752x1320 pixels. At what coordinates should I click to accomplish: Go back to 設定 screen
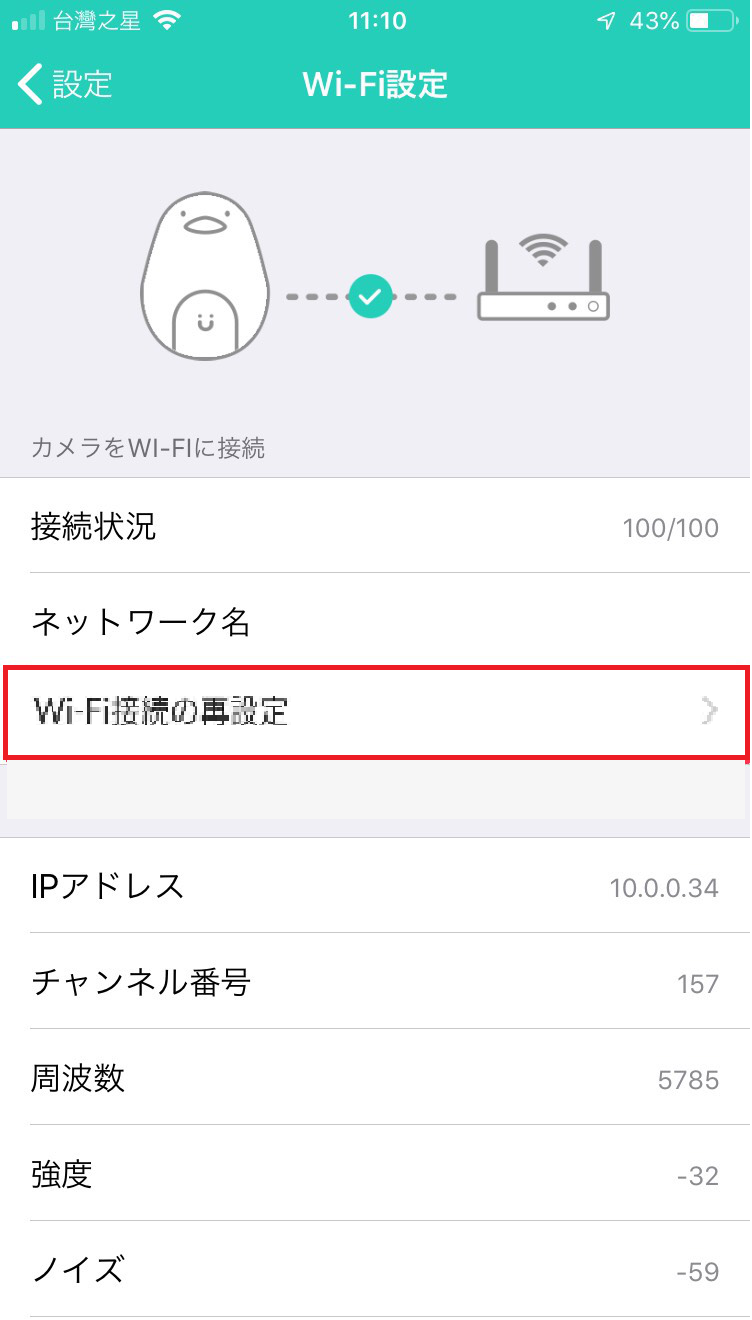(65, 84)
